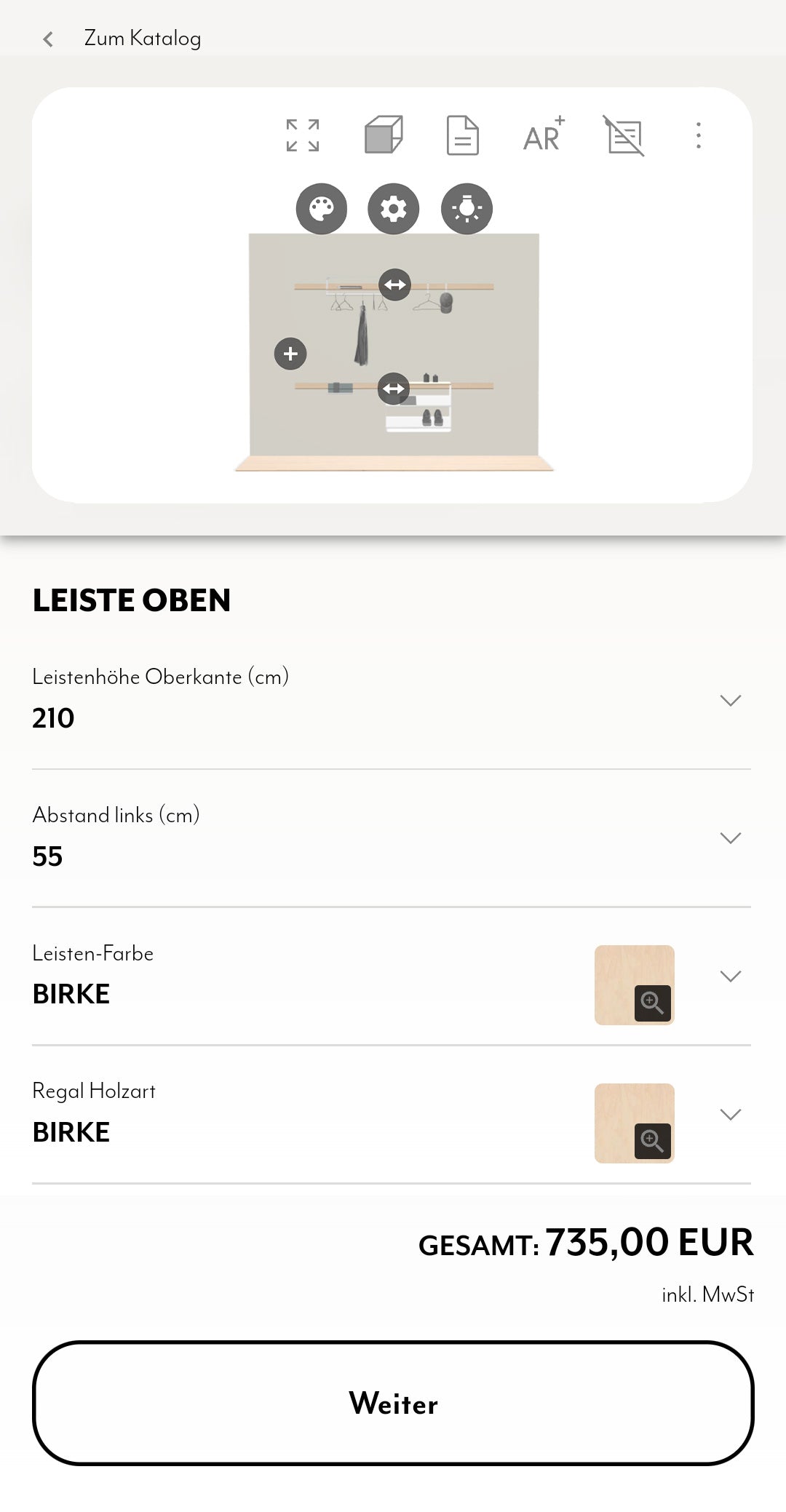
Task: Open the Regal Holzart dropdown
Action: [730, 1115]
